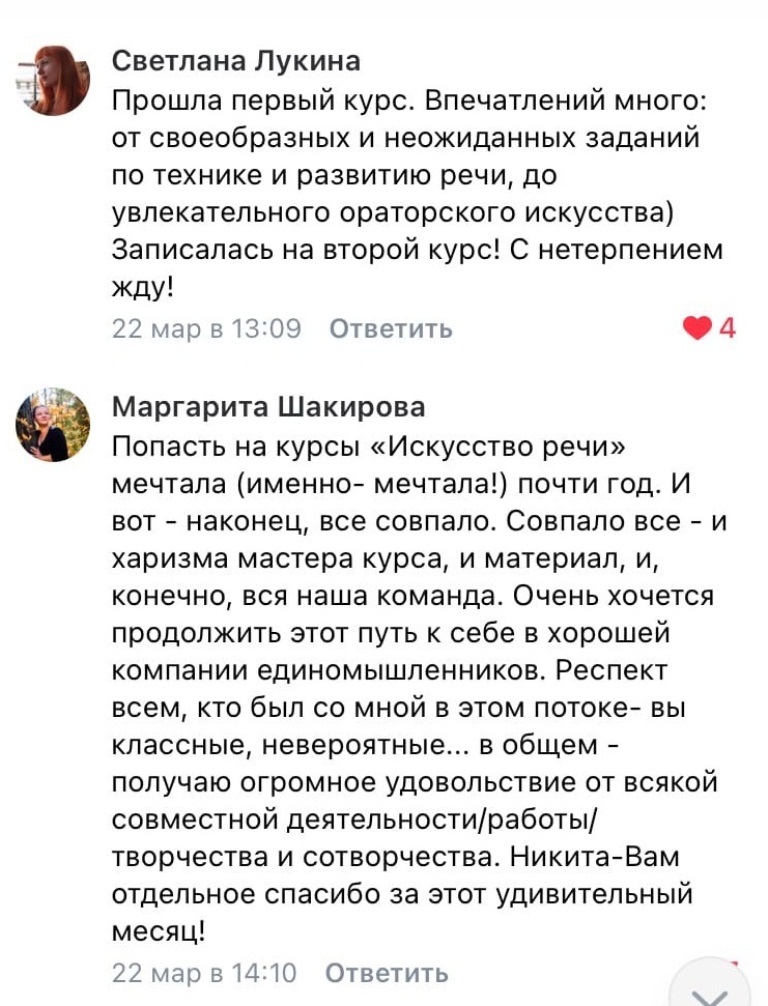The height and width of the screenshot is (1006, 768).
Task: Open Маргарита Шакирова's profile avatar
Action: pos(53,425)
